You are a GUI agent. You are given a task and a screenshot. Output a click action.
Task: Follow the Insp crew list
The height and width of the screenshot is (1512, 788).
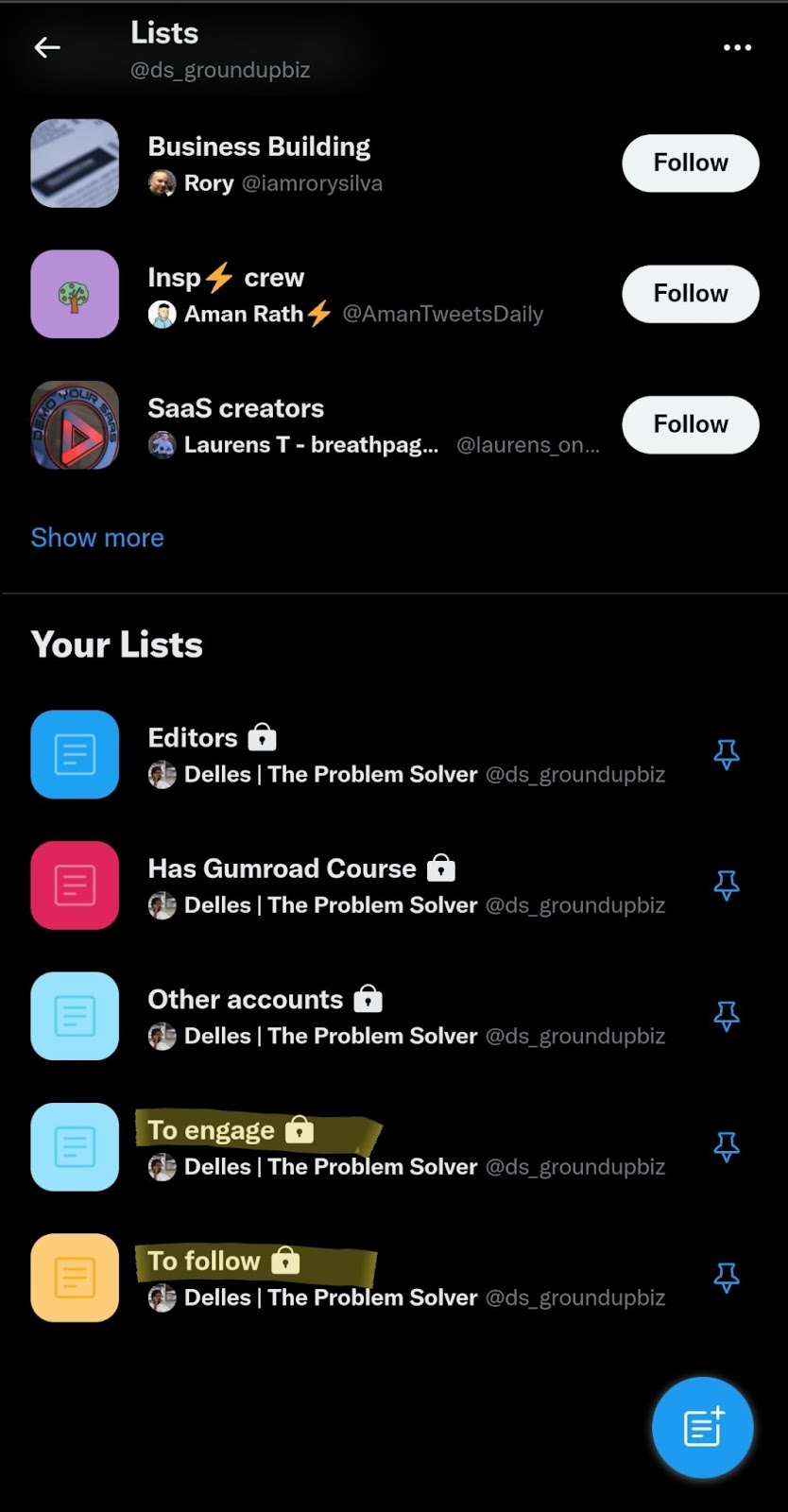pyautogui.click(x=690, y=294)
